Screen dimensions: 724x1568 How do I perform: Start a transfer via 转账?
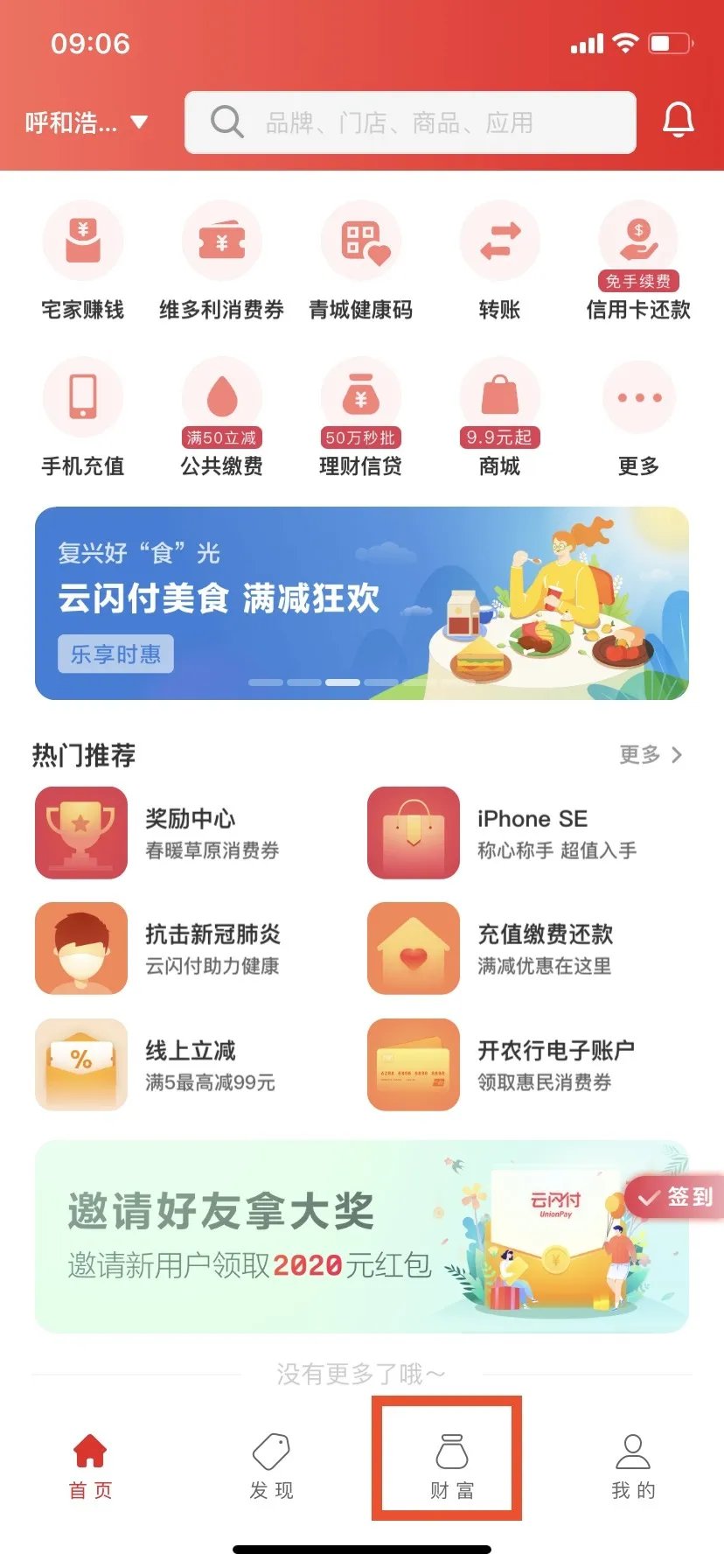tap(499, 260)
